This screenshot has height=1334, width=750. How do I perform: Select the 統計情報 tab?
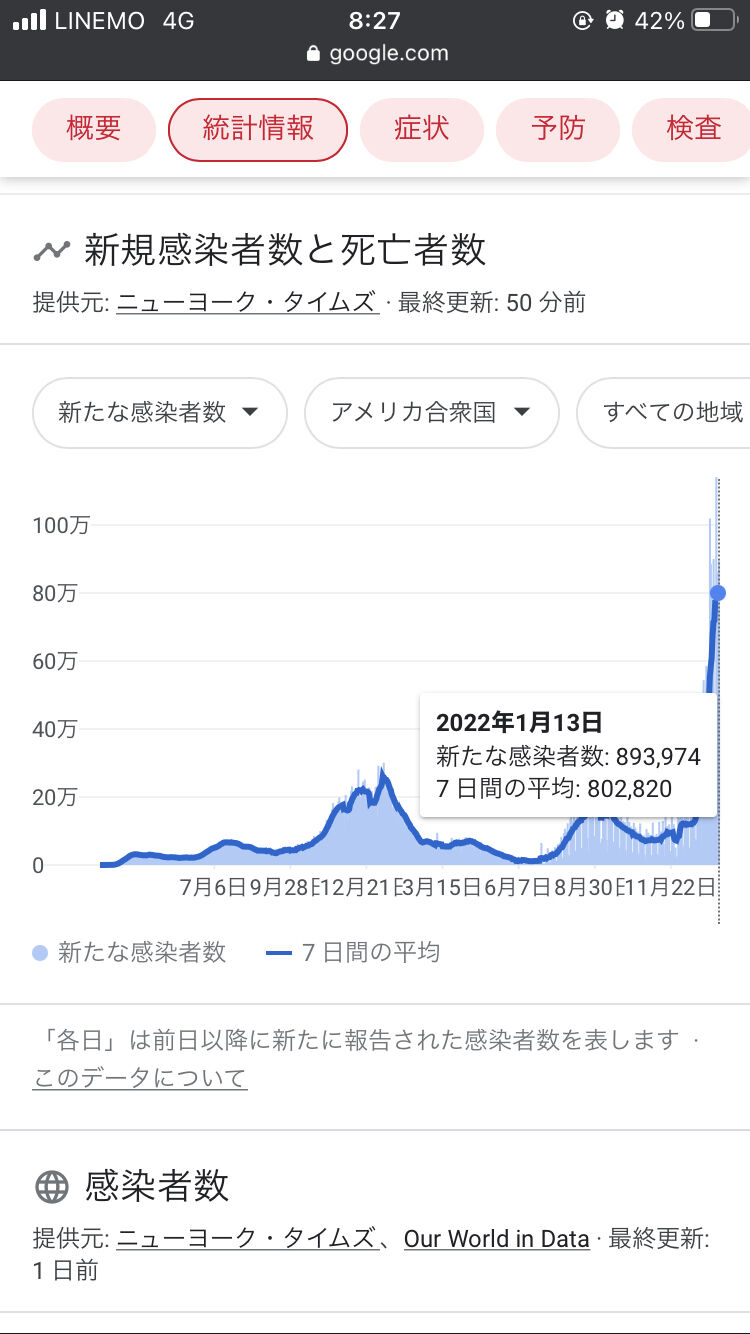click(x=258, y=129)
